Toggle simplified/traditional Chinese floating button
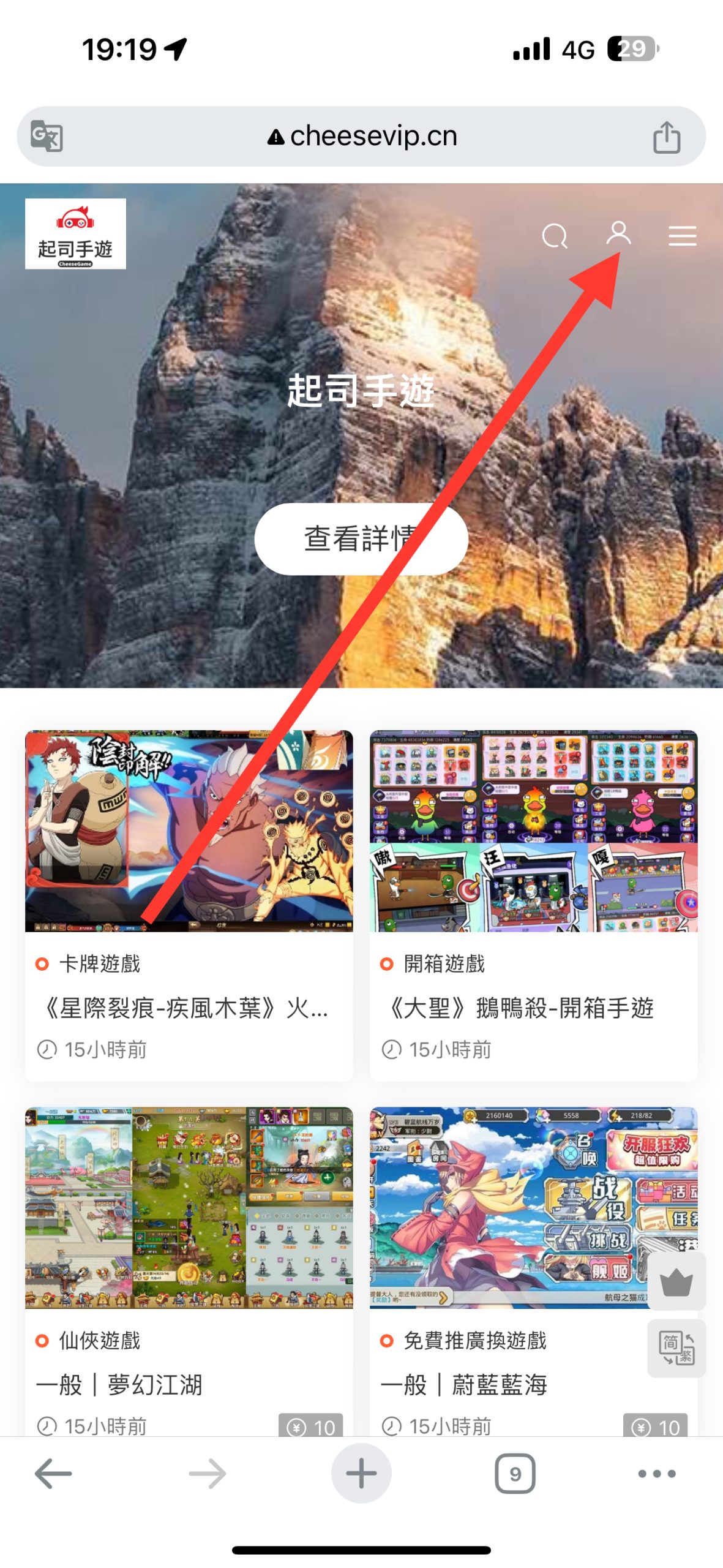Image resolution: width=723 pixels, height=1568 pixels. pos(676,1347)
